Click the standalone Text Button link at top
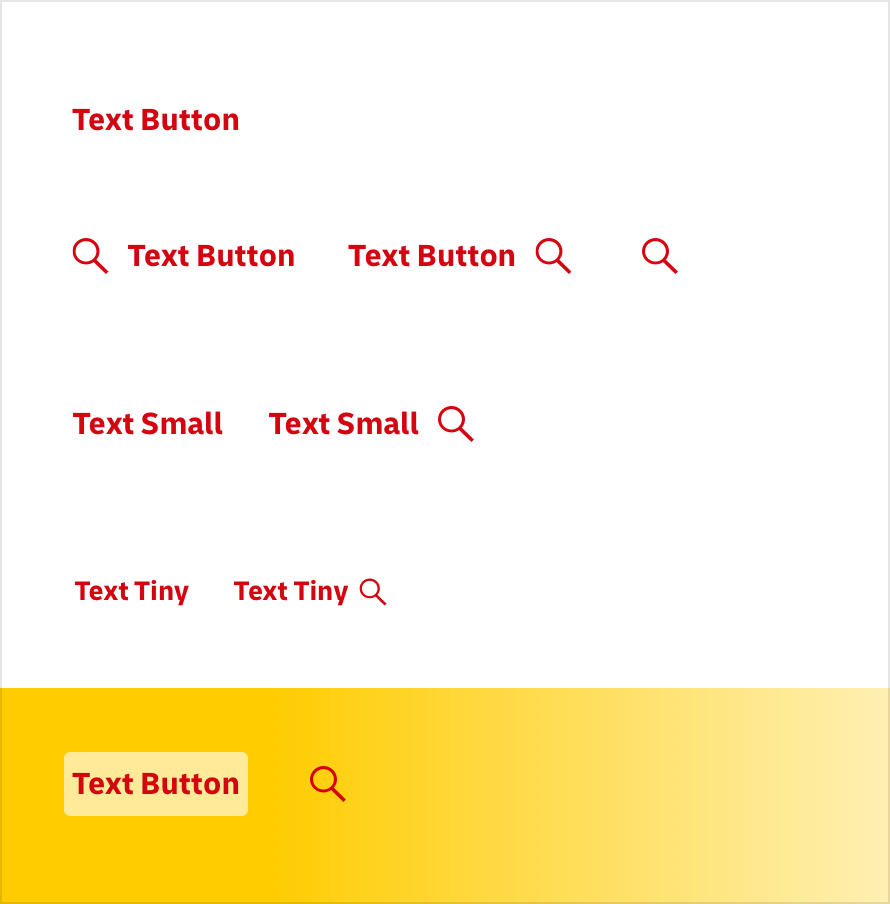890x904 pixels. (155, 120)
